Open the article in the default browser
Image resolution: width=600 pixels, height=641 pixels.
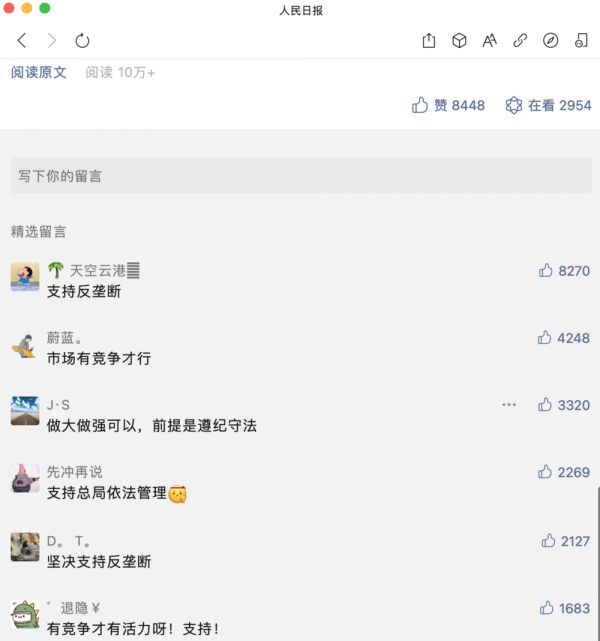pyautogui.click(x=550, y=41)
